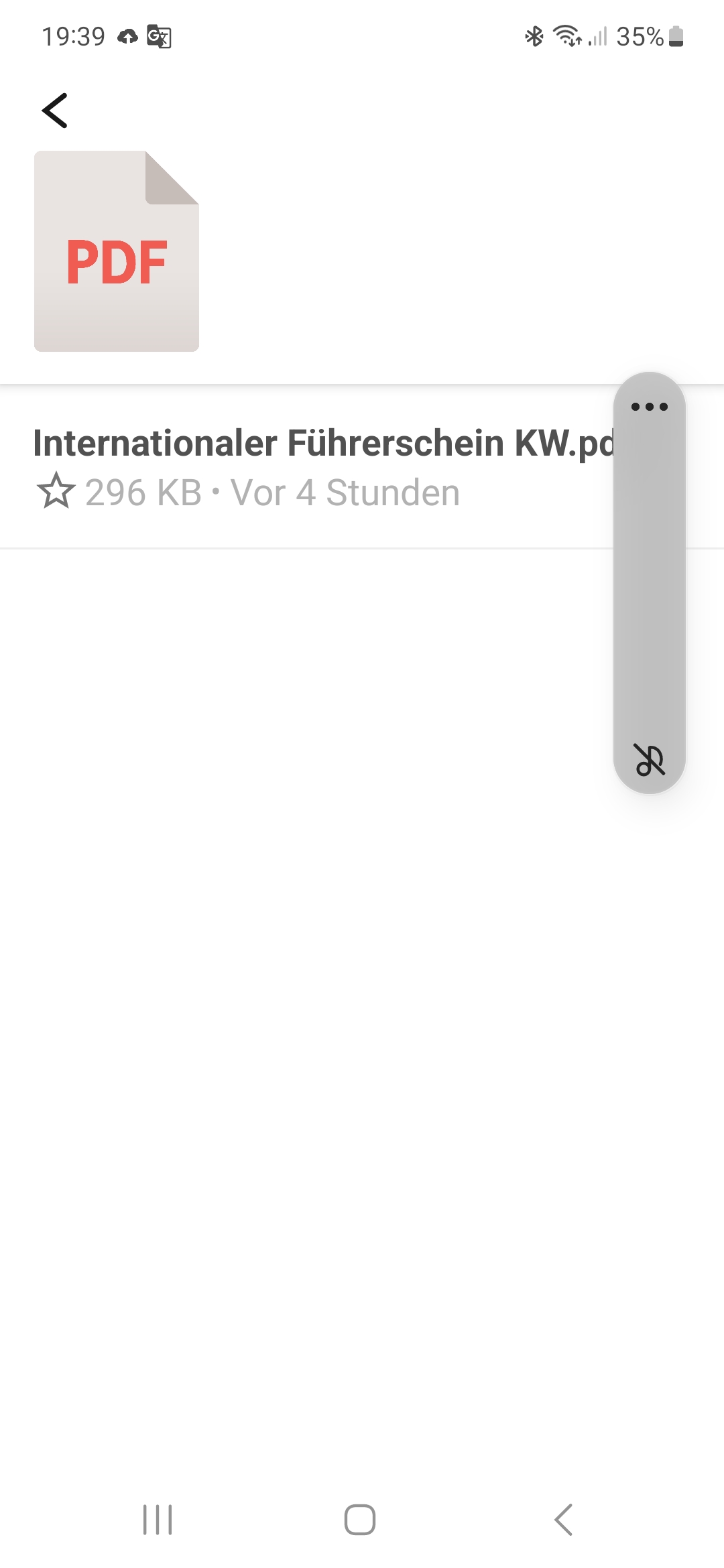The width and height of the screenshot is (724, 1568).
Task: Star the Internationaler Führerschein KW file
Action: point(56,491)
